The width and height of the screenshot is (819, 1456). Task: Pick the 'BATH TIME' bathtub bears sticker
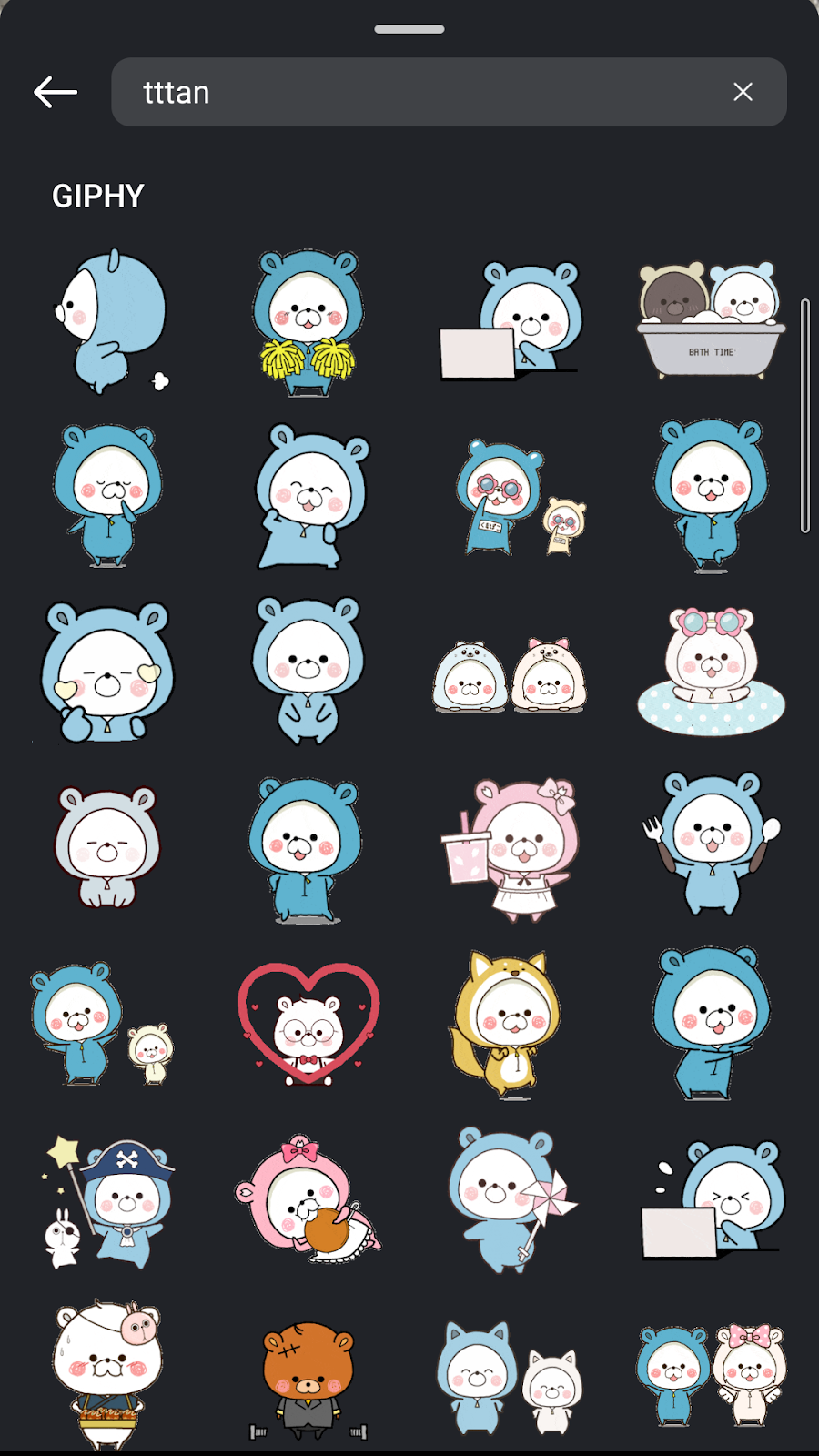(711, 320)
